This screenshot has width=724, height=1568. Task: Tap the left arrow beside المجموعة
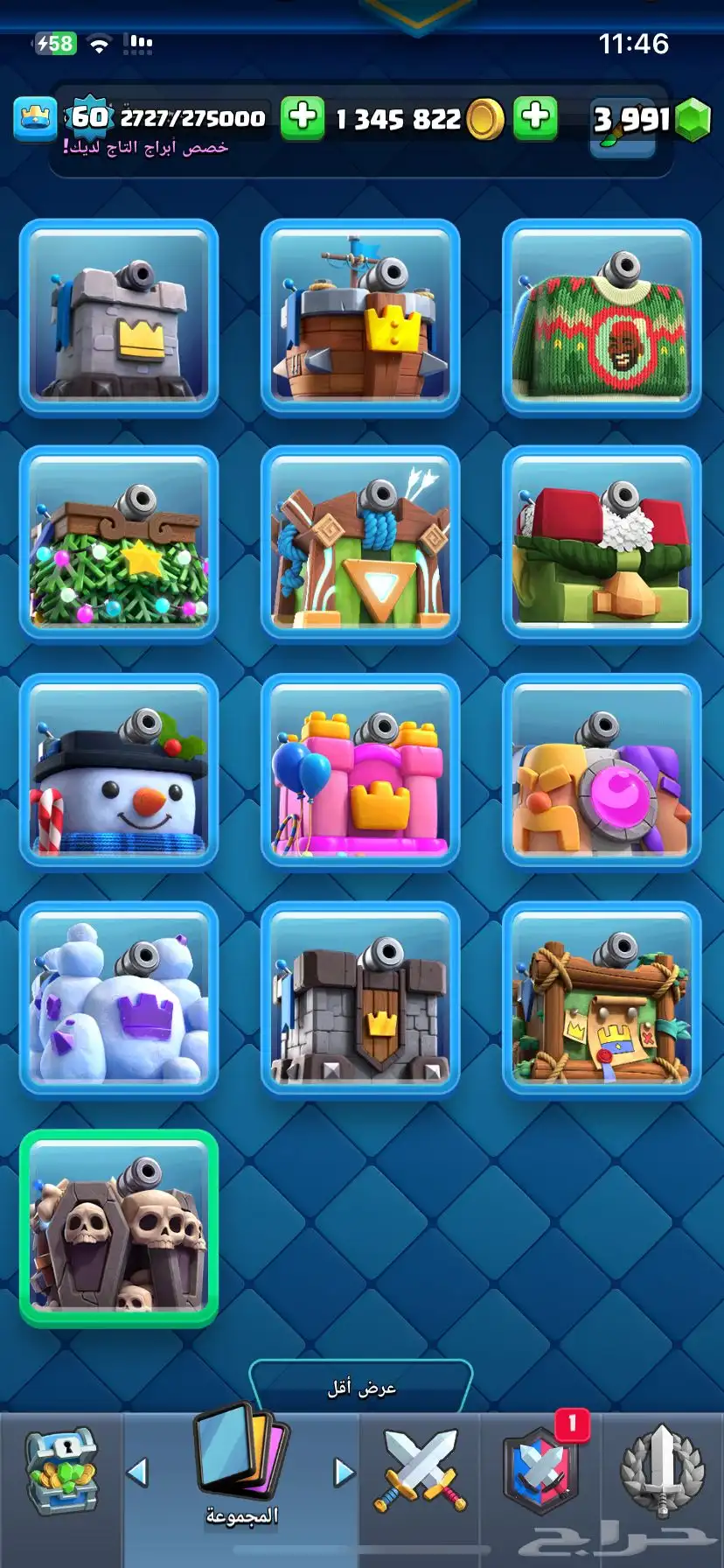(x=137, y=1473)
